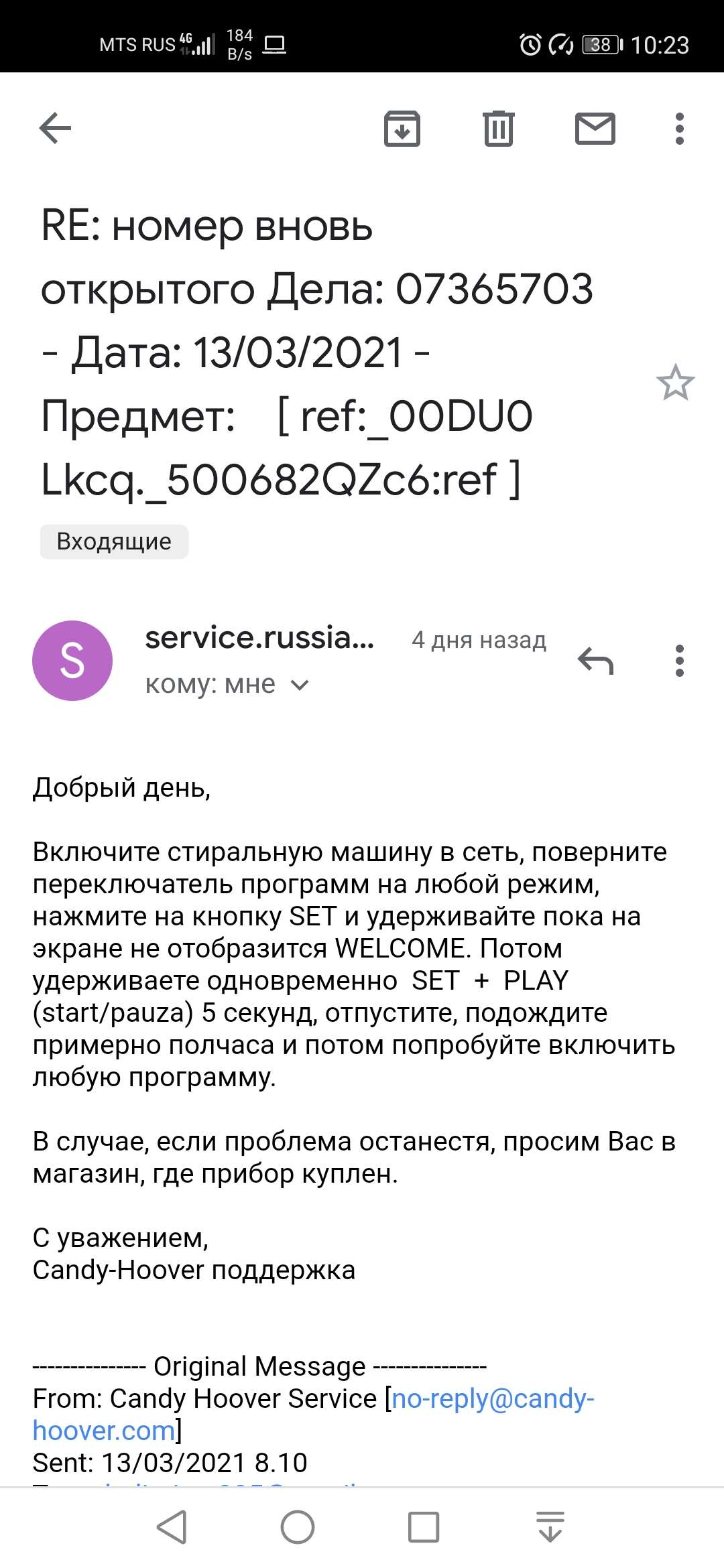Archive this email
Viewport: 724px width, 1568px height.
pyautogui.click(x=402, y=128)
